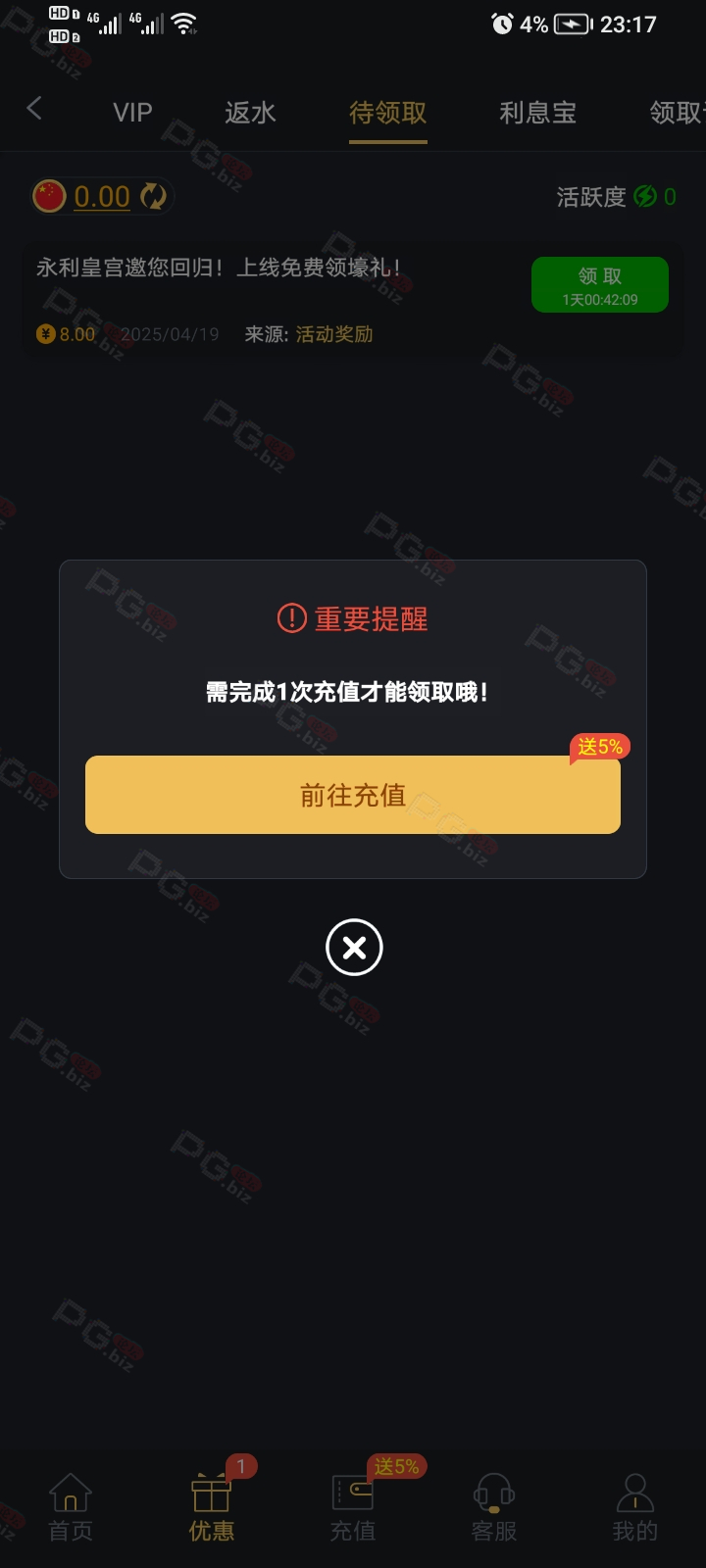Viewport: 706px width, 1568px height.
Task: Open the 客服 bottom tab
Action: (x=493, y=1507)
